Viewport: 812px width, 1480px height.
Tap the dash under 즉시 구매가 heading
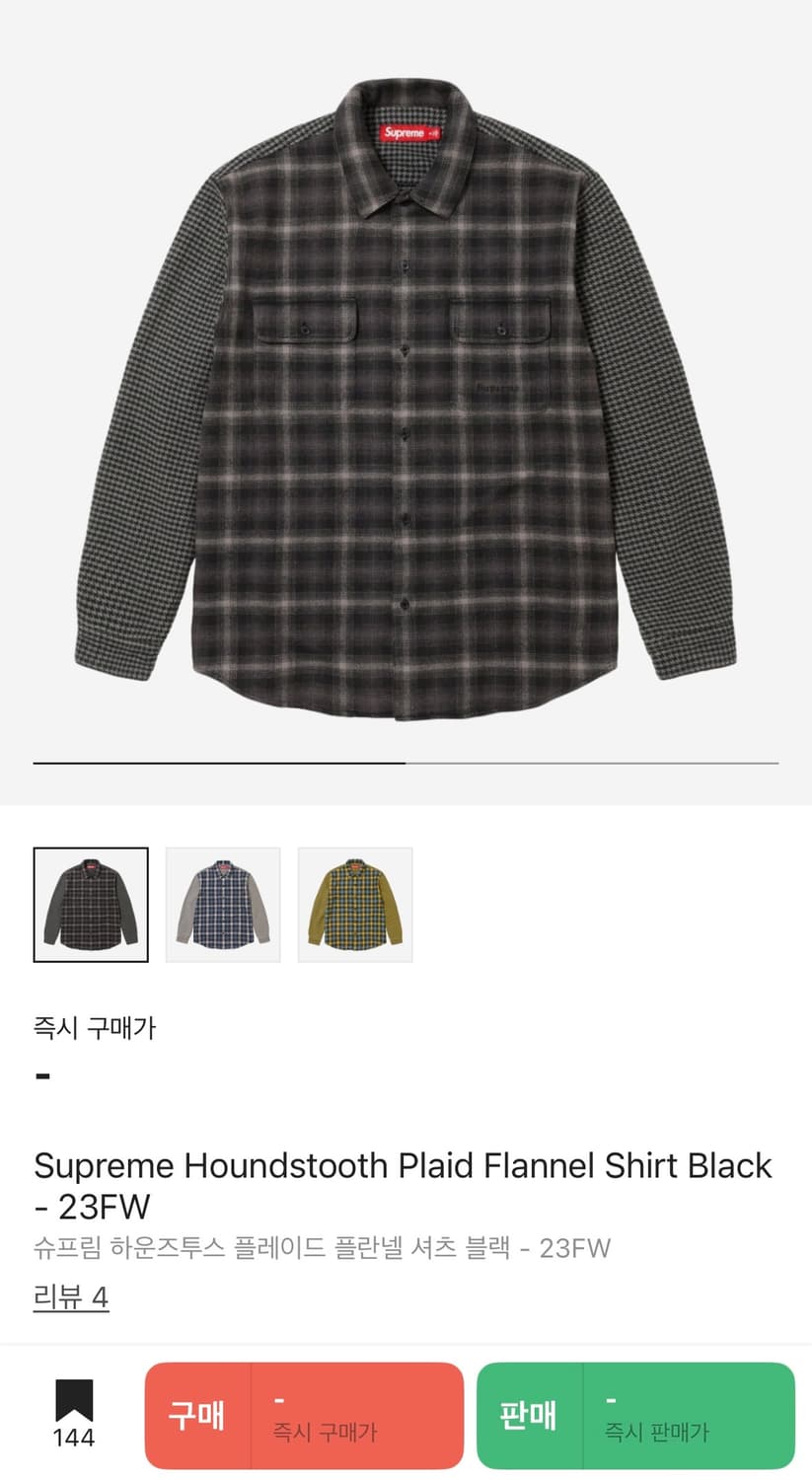coord(40,1073)
